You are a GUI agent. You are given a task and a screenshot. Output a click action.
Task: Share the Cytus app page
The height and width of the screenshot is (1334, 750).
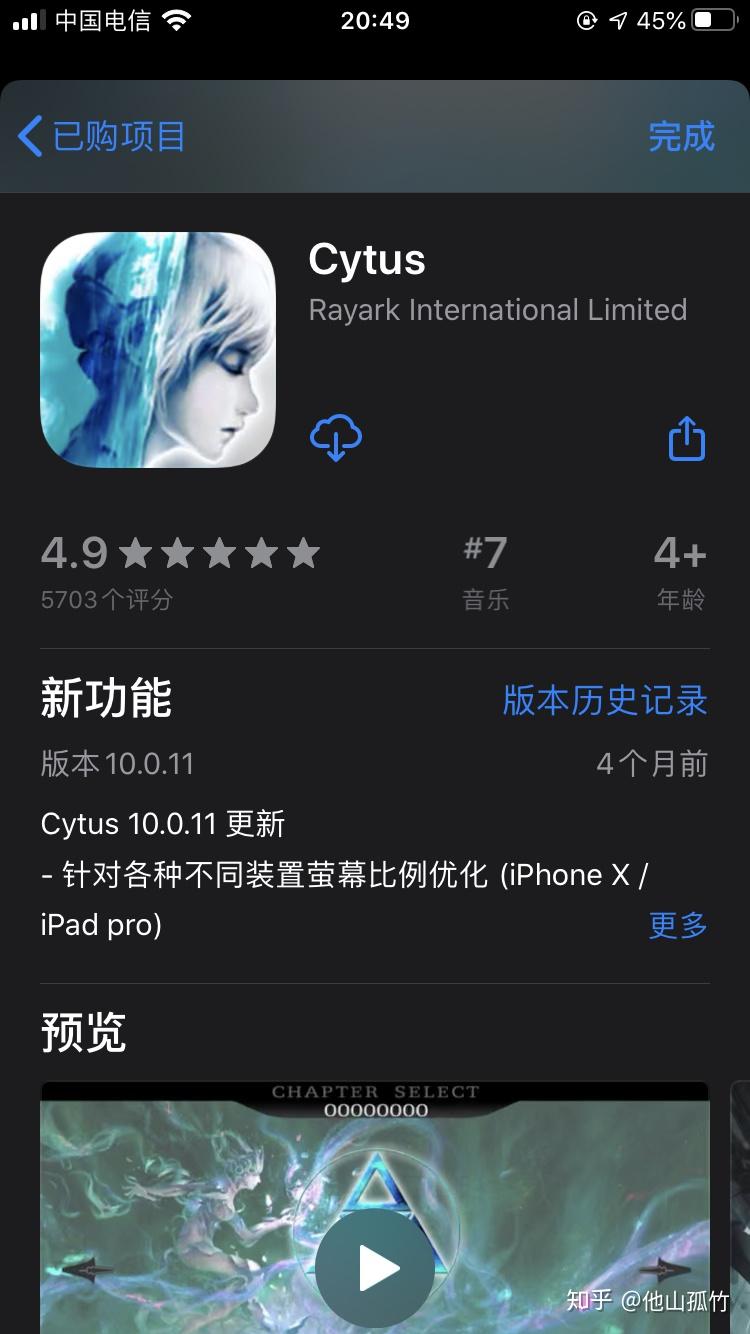point(686,439)
